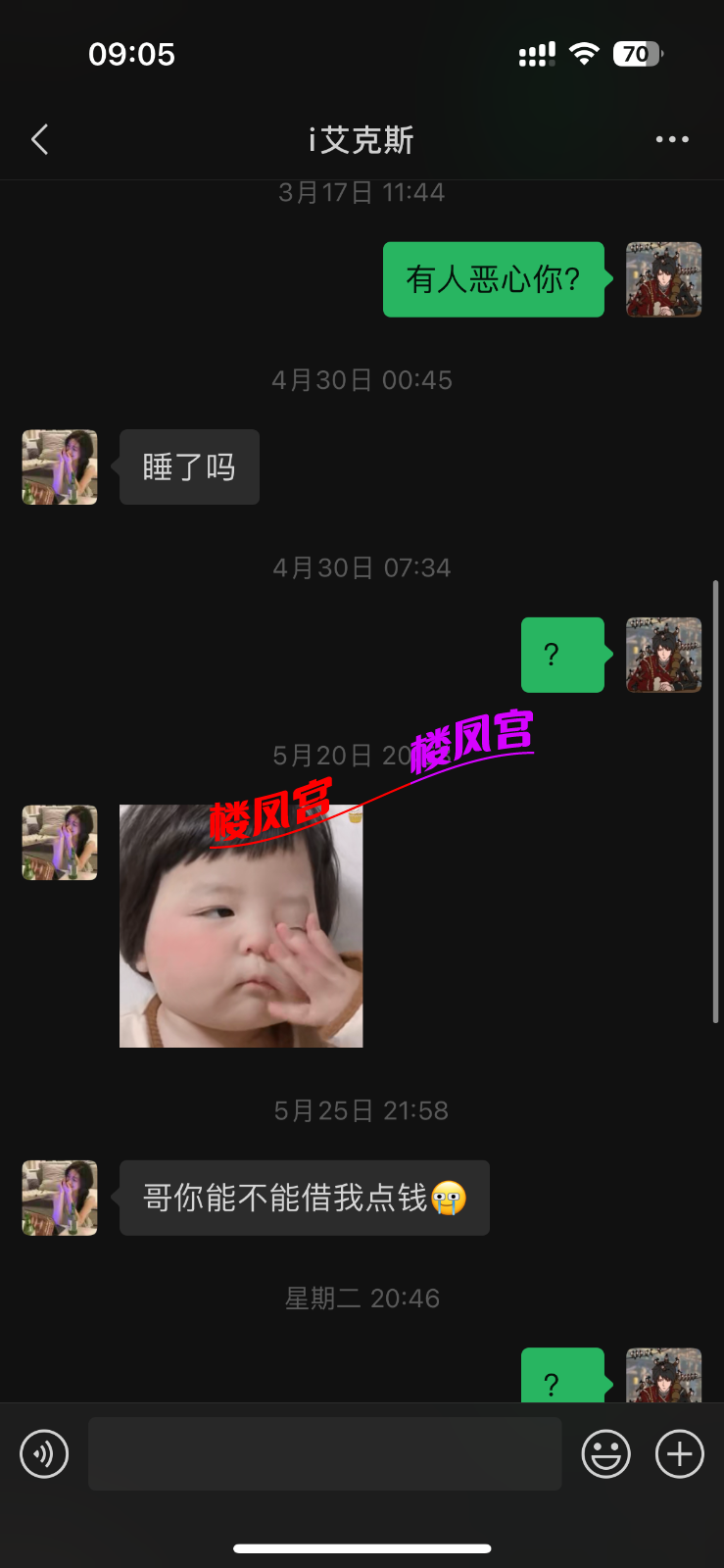Open the plus attachments menu
Screen dimensions: 724x1568
680,1453
